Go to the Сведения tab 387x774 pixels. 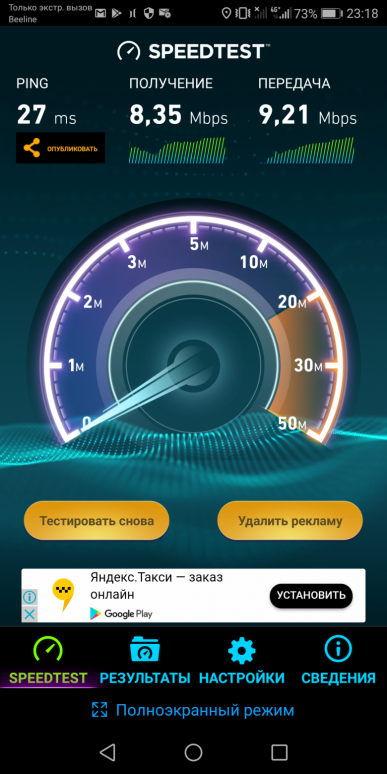pos(339,660)
